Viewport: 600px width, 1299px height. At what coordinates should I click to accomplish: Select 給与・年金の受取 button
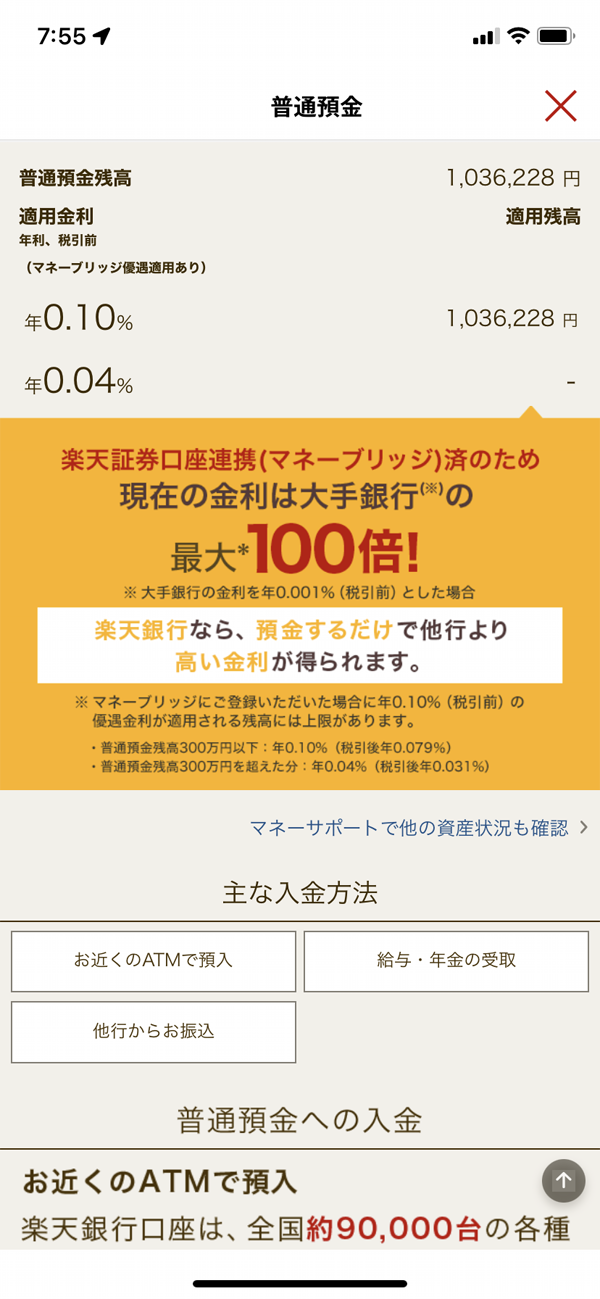point(446,961)
